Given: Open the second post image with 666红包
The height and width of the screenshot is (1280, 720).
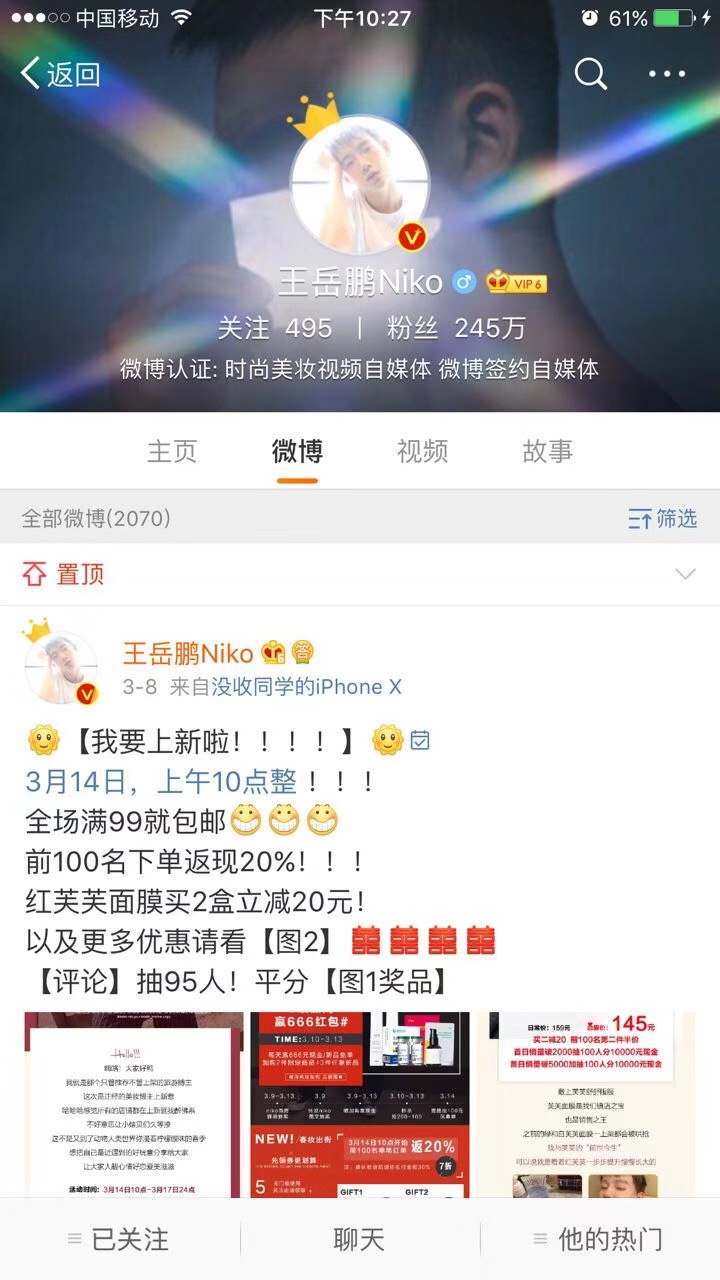Looking at the screenshot, I should point(359,1103).
